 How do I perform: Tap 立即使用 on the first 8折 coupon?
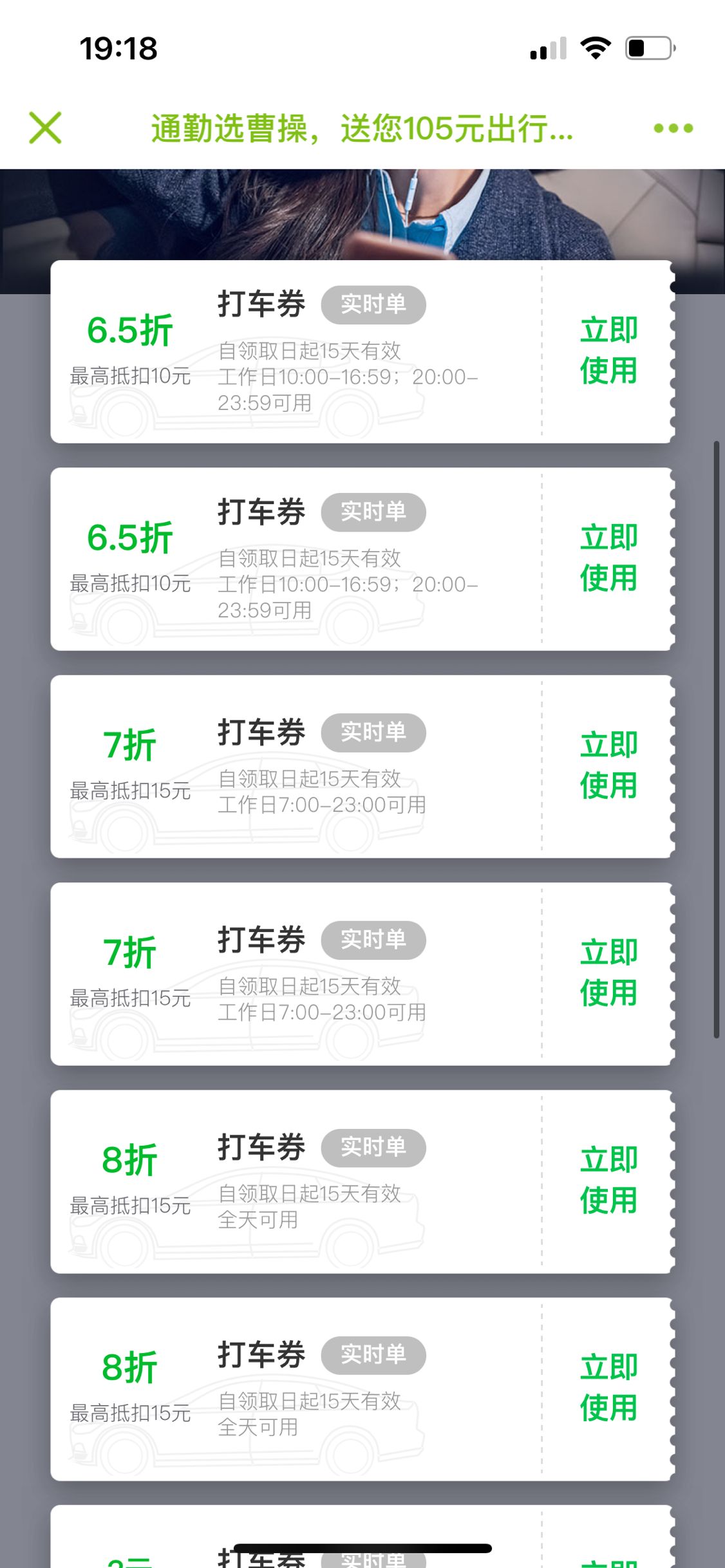tap(608, 1181)
